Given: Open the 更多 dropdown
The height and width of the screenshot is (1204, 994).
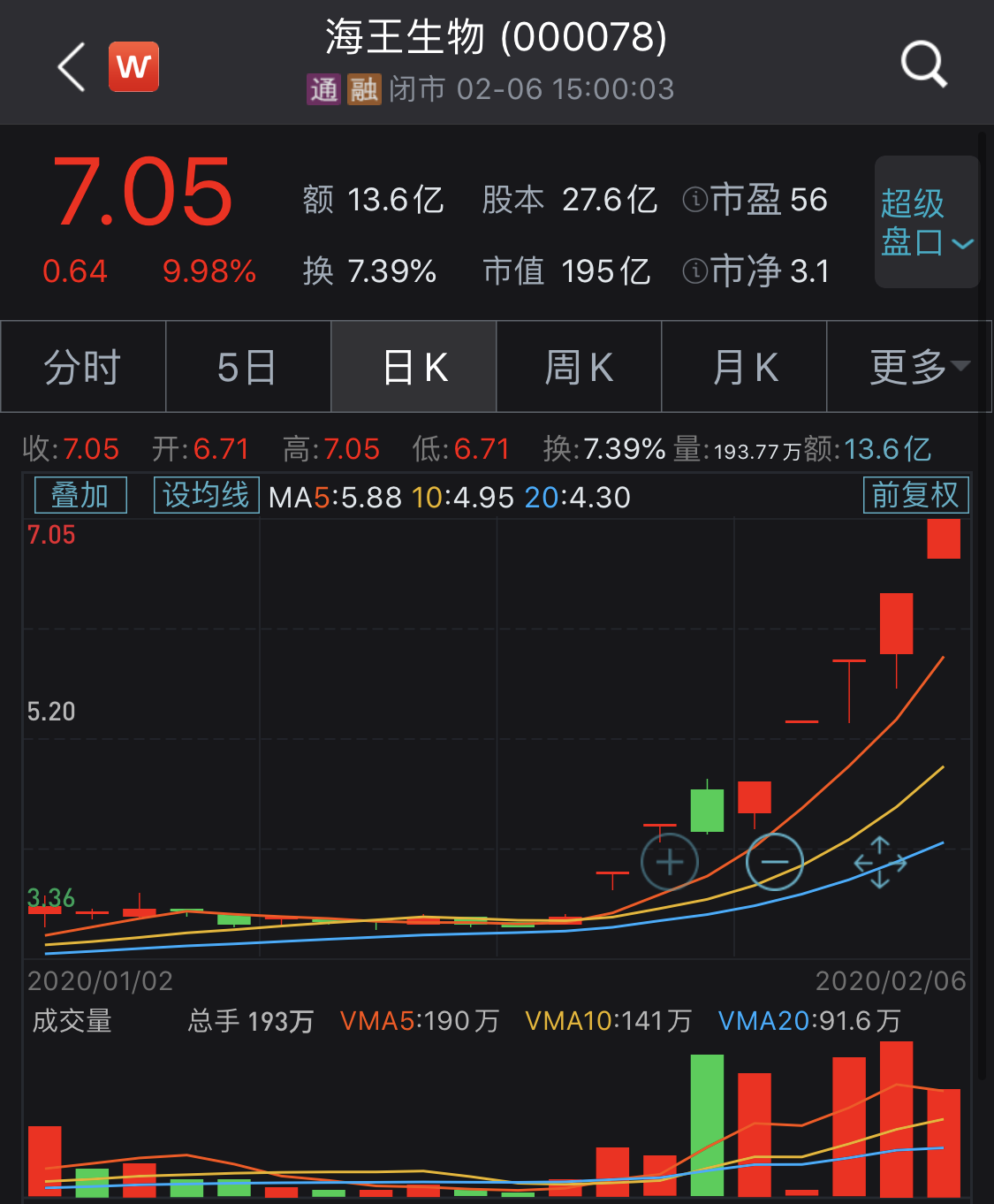Looking at the screenshot, I should [x=909, y=367].
